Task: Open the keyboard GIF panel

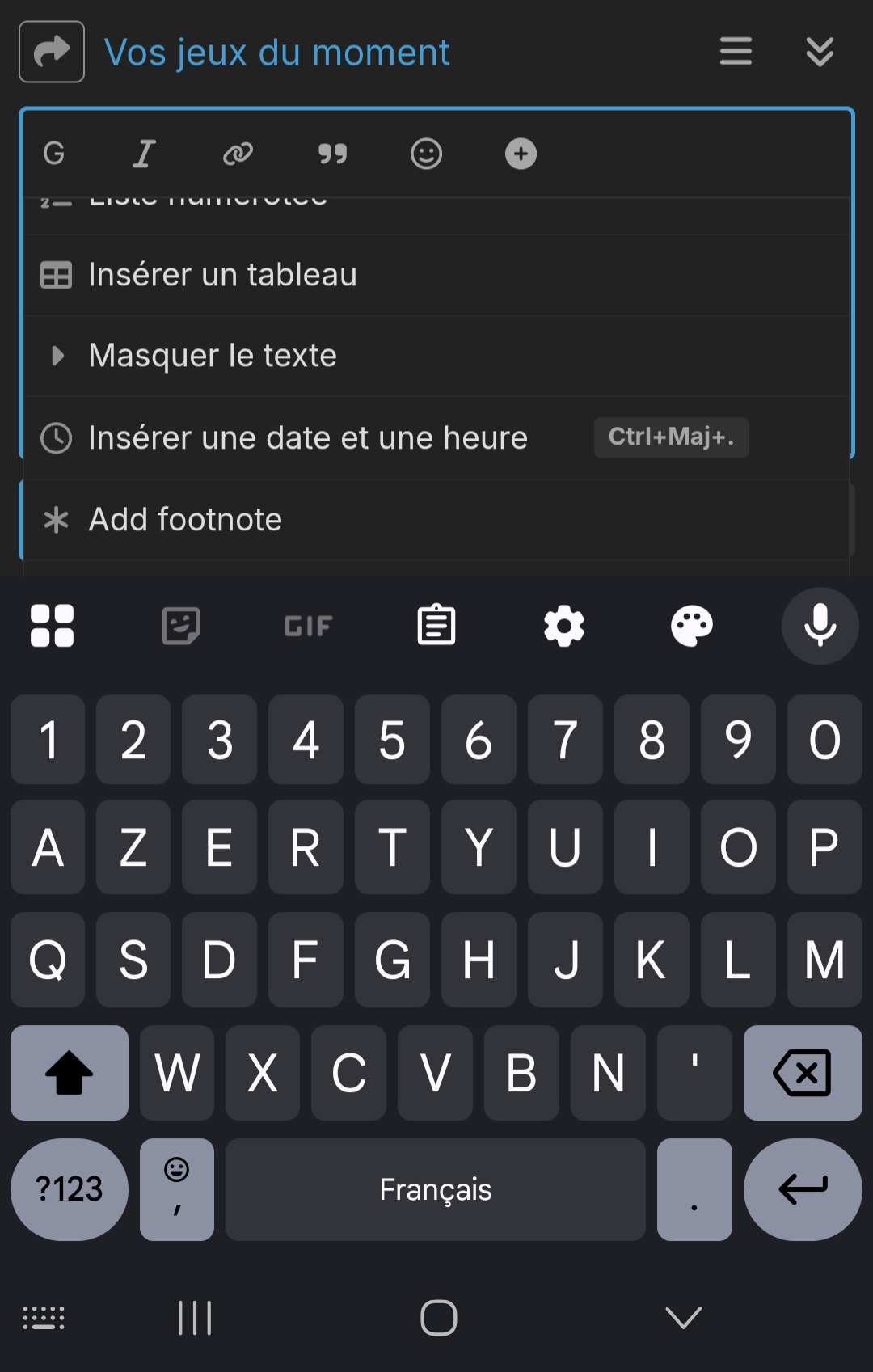Action: 308,626
